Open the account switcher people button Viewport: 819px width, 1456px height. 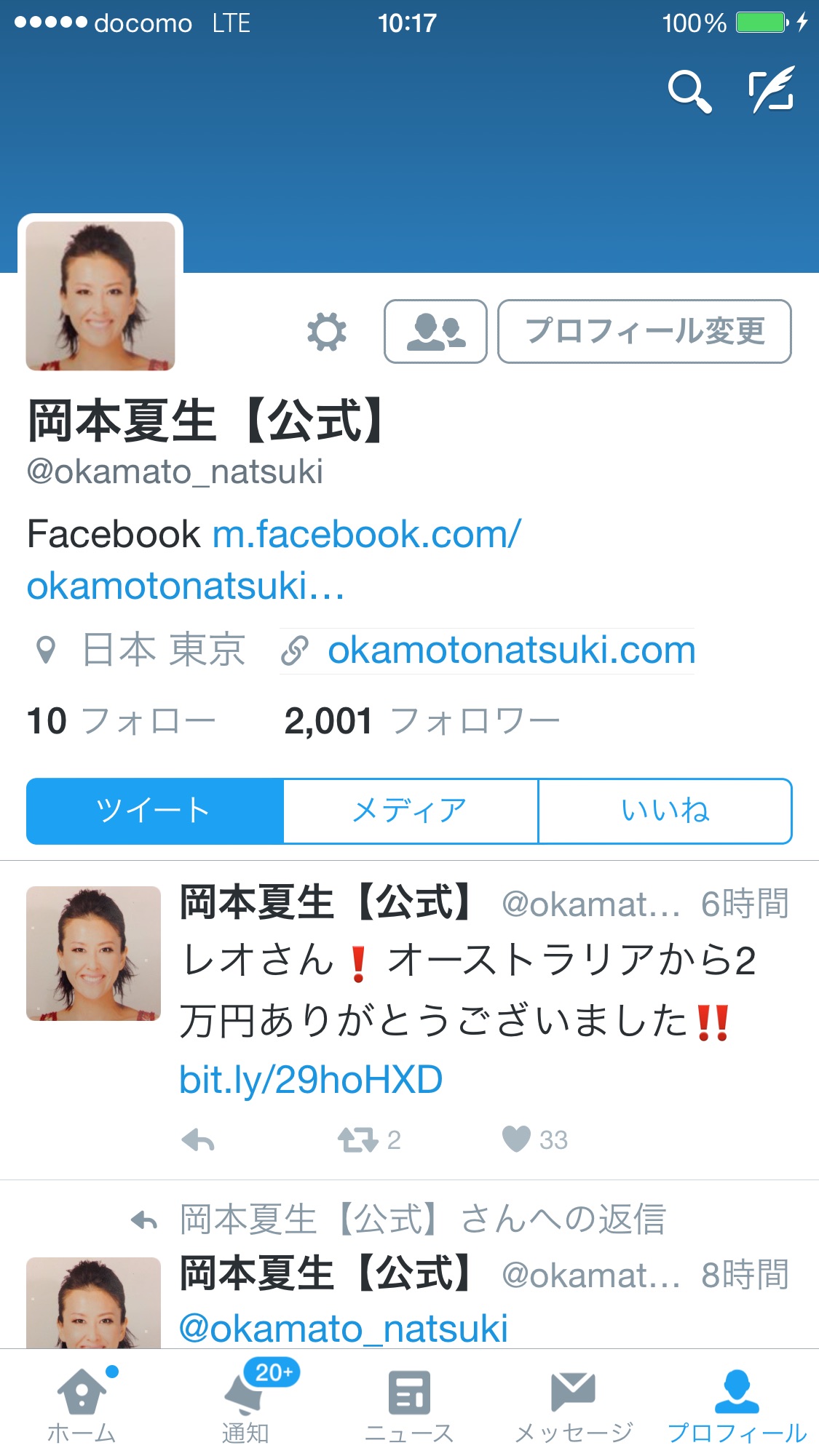[435, 332]
